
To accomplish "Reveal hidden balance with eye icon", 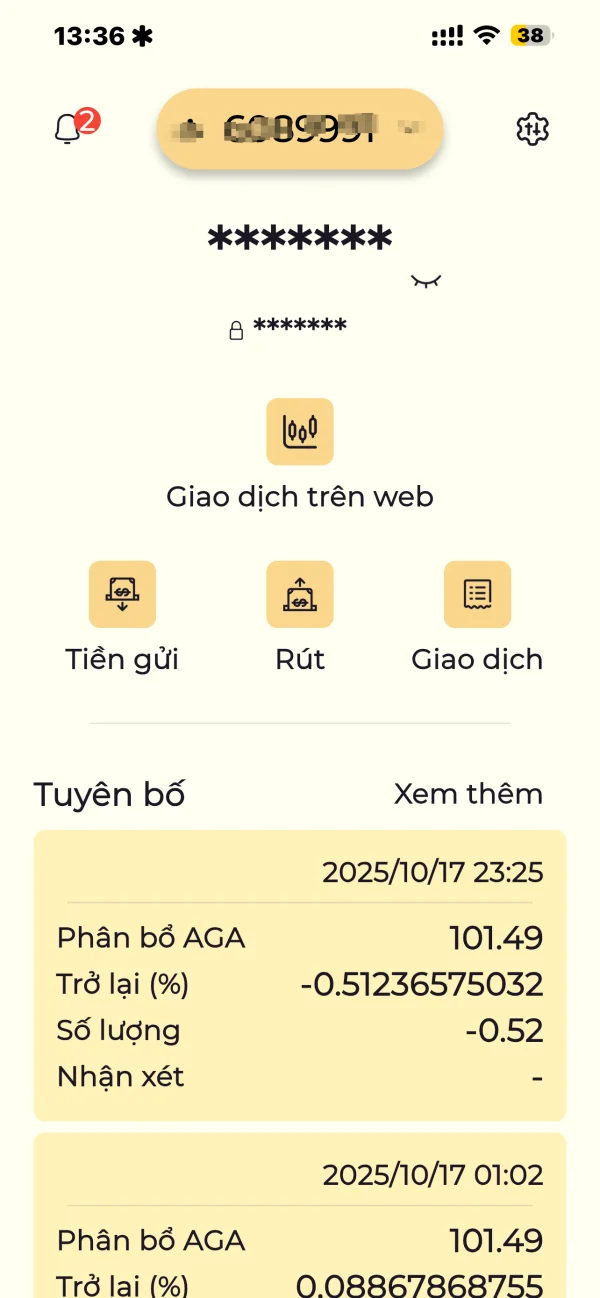I will click(426, 281).
